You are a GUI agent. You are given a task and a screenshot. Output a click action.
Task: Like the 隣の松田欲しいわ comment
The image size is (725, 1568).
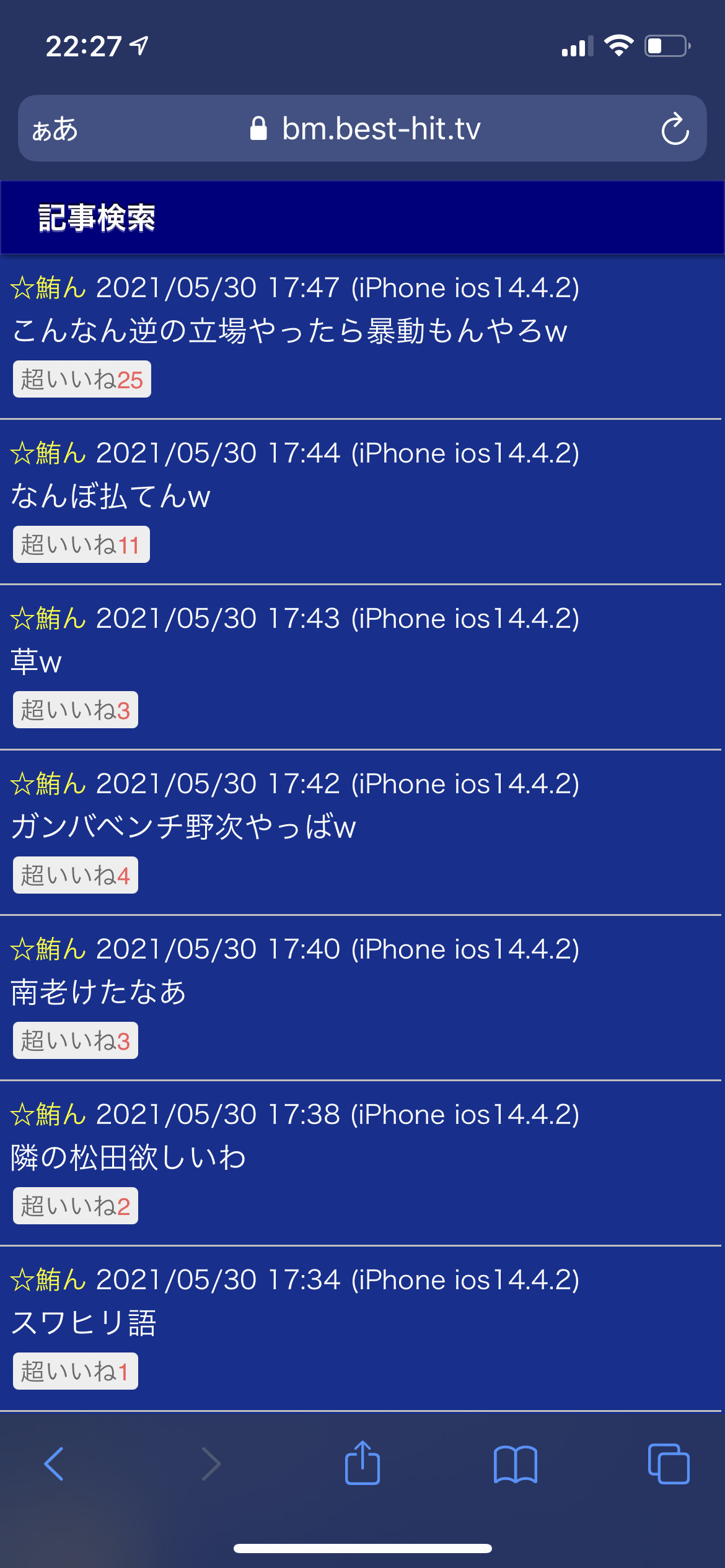point(76,1206)
